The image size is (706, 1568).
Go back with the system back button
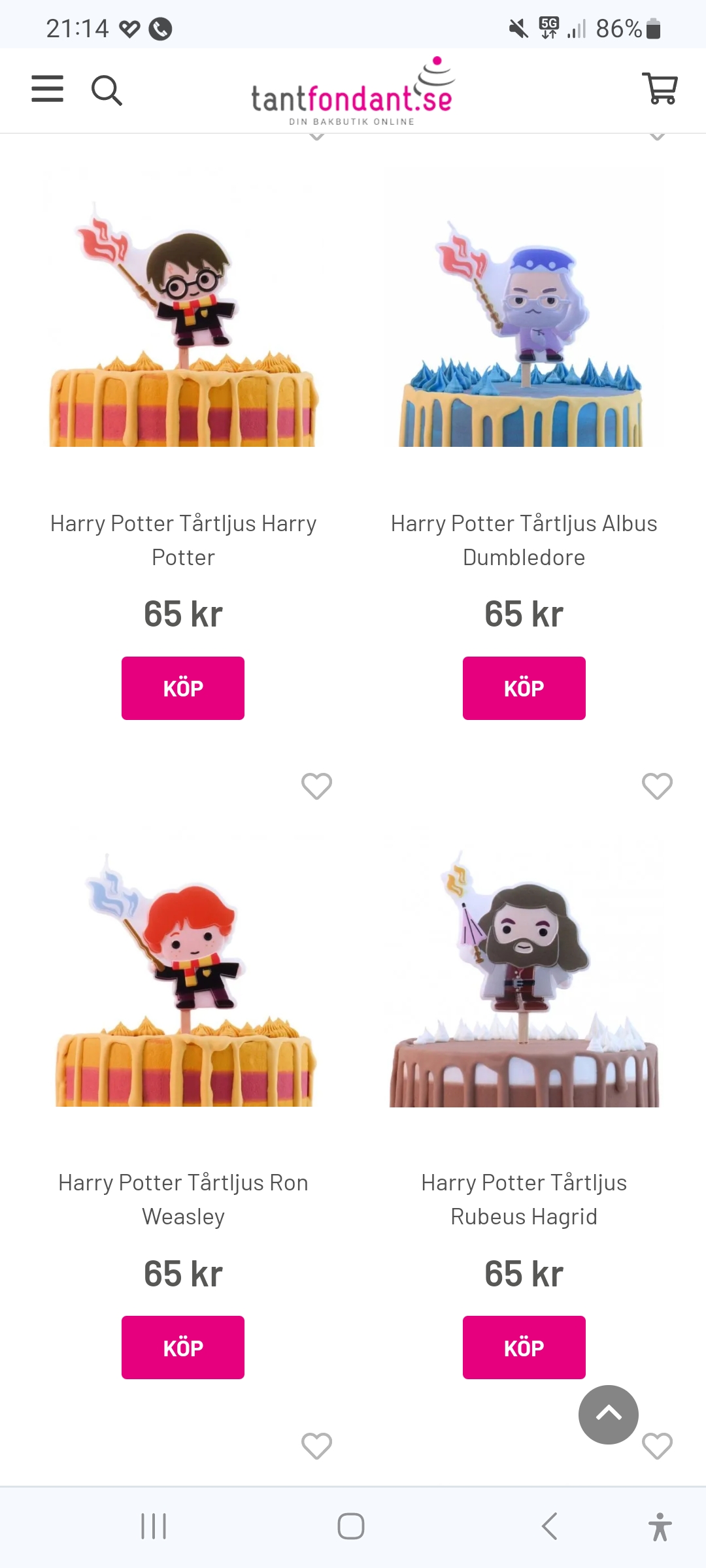(x=550, y=1526)
